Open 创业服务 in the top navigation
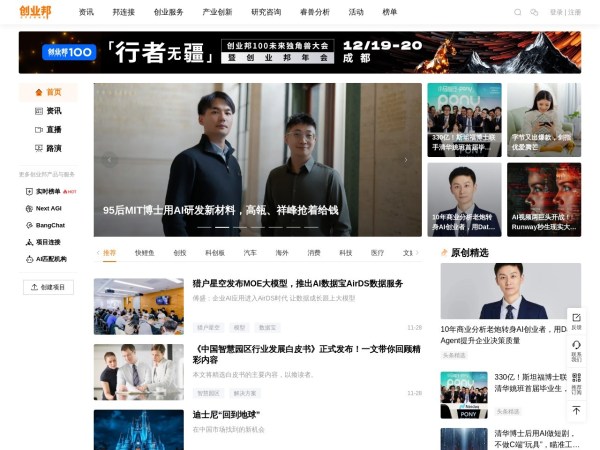The image size is (600, 450). [168, 12]
